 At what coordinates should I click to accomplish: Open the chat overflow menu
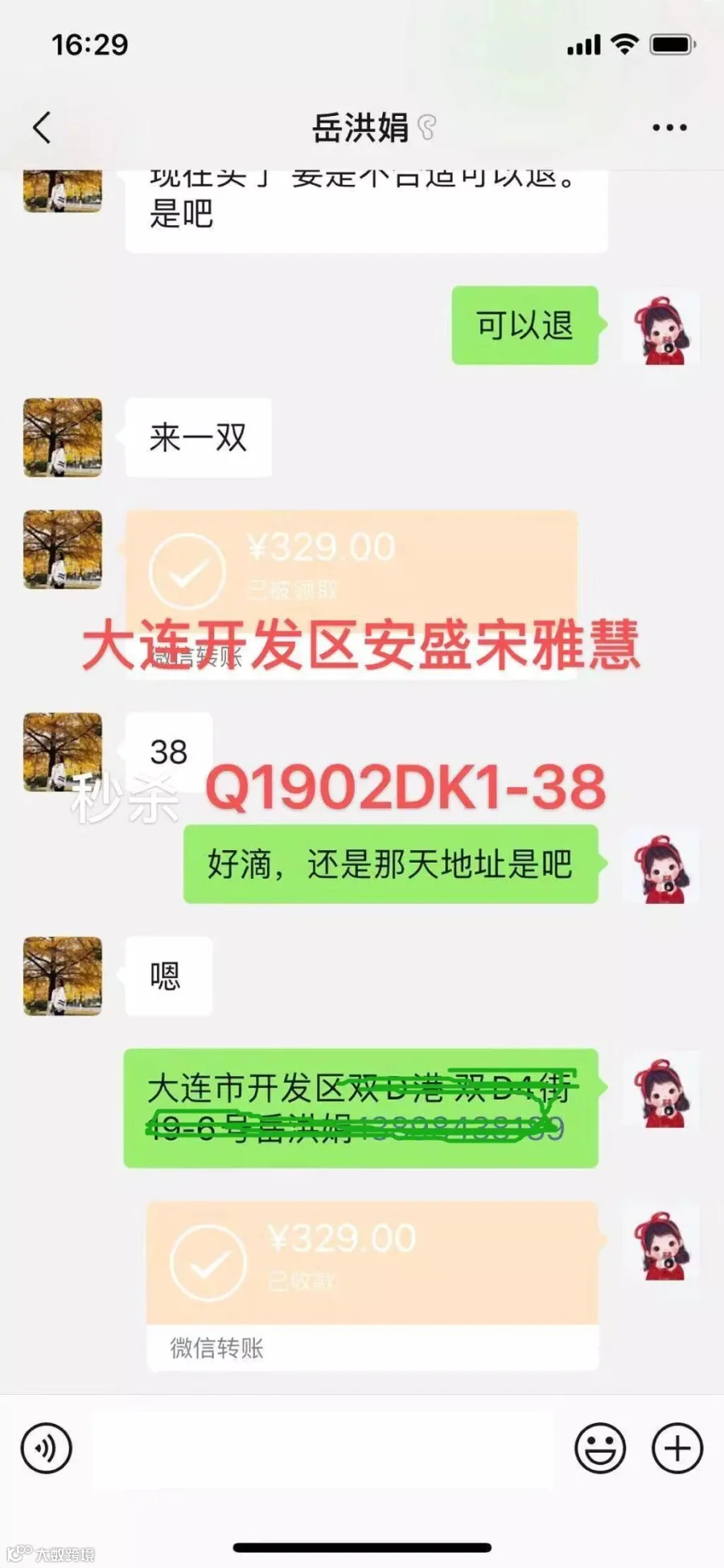point(669,127)
